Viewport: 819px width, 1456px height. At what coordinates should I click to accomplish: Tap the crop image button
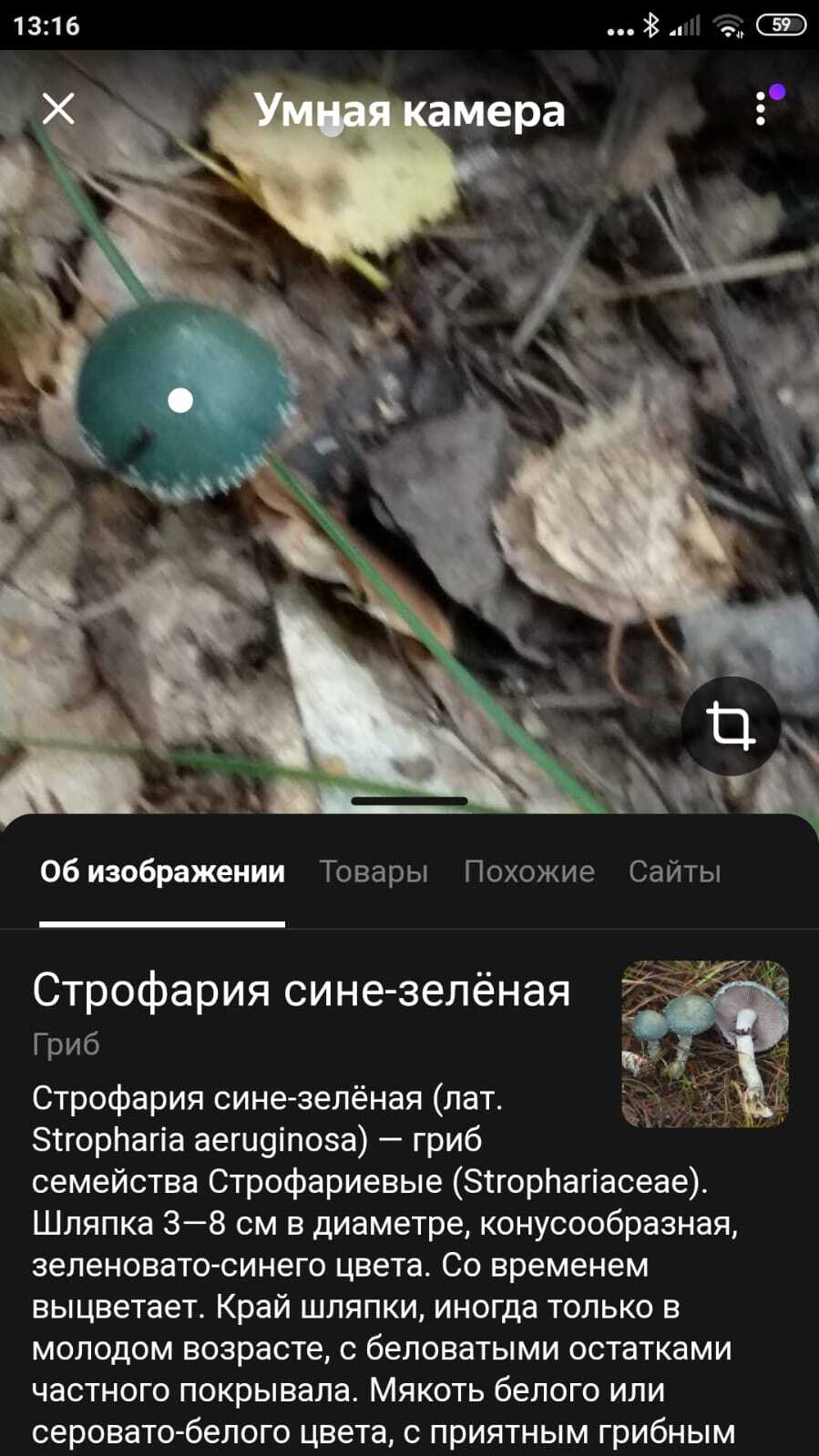(730, 726)
